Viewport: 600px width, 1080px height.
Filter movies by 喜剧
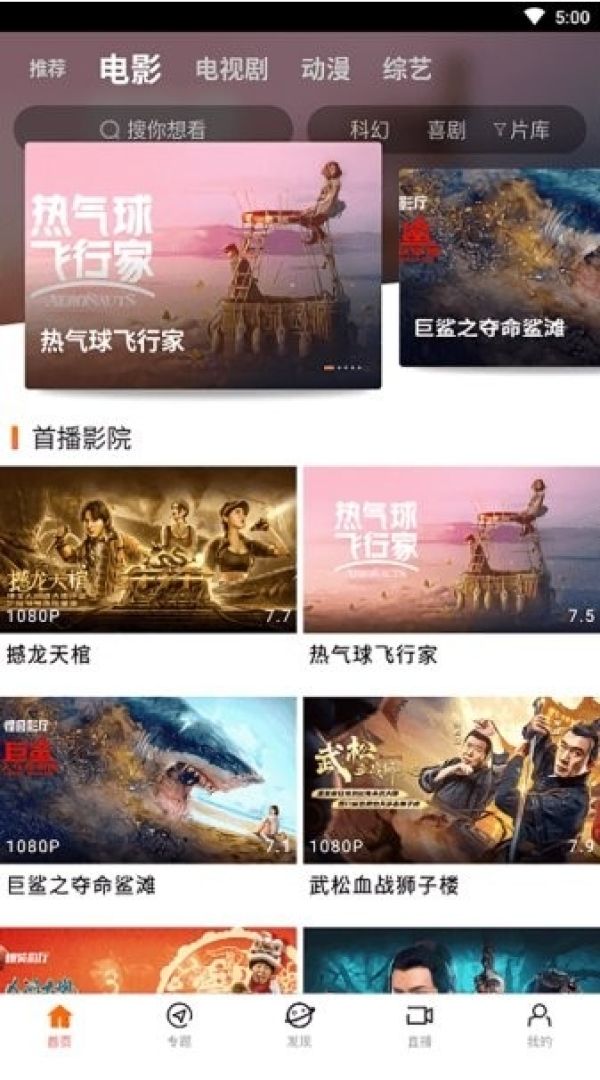(x=446, y=129)
